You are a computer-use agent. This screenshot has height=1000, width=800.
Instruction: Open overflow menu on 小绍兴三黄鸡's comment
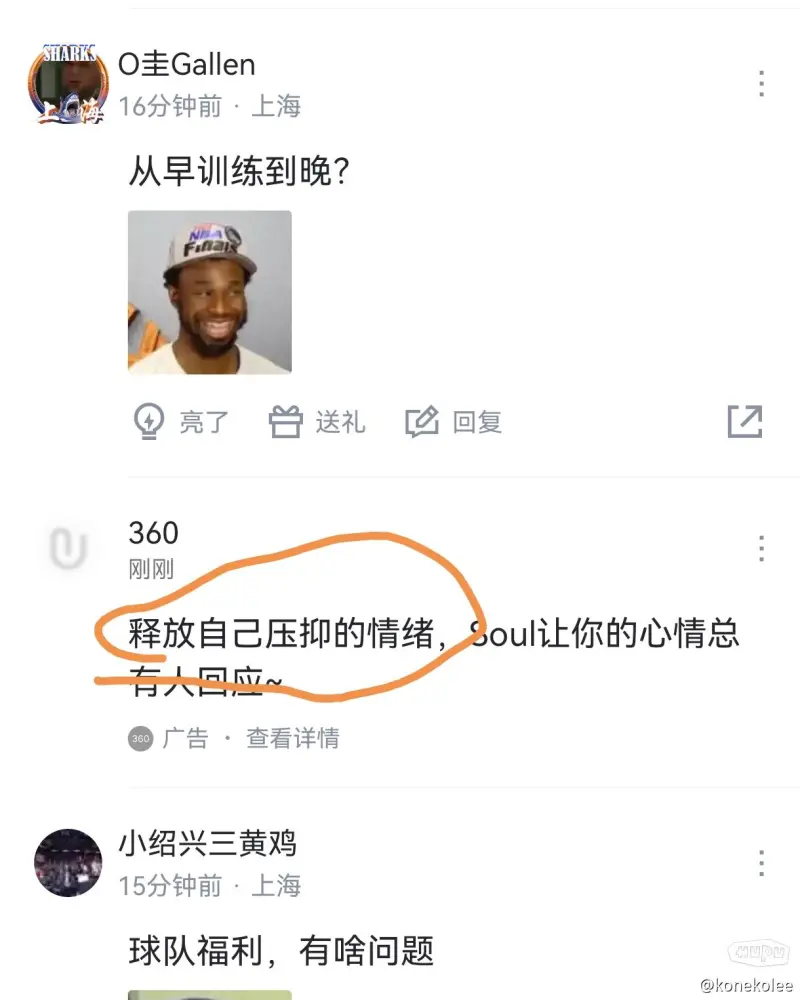tap(762, 863)
